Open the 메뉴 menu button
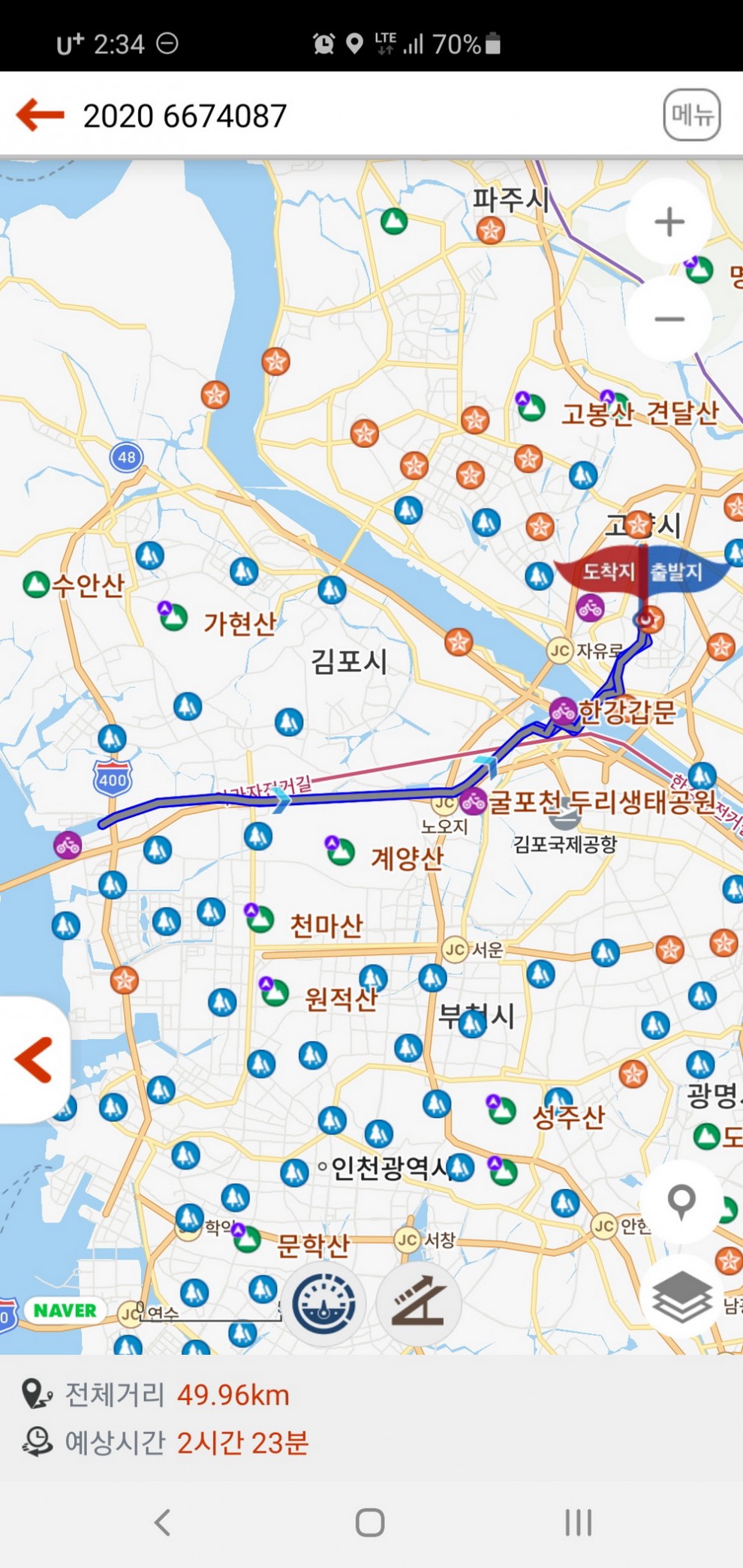This screenshot has width=743, height=1568. 692,115
